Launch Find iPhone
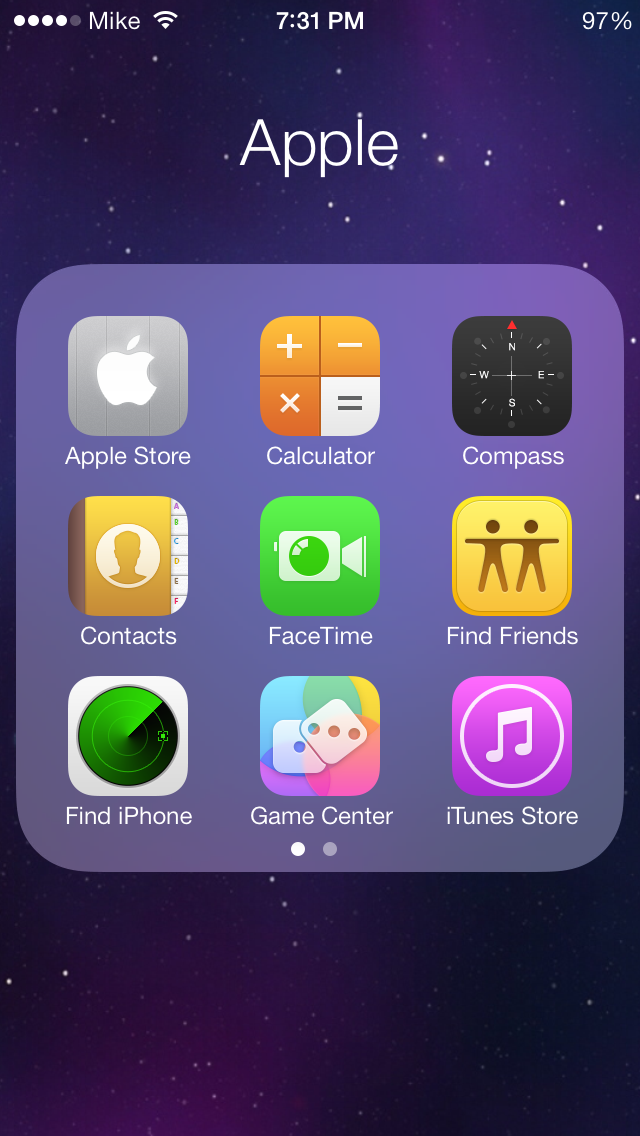 tap(128, 736)
